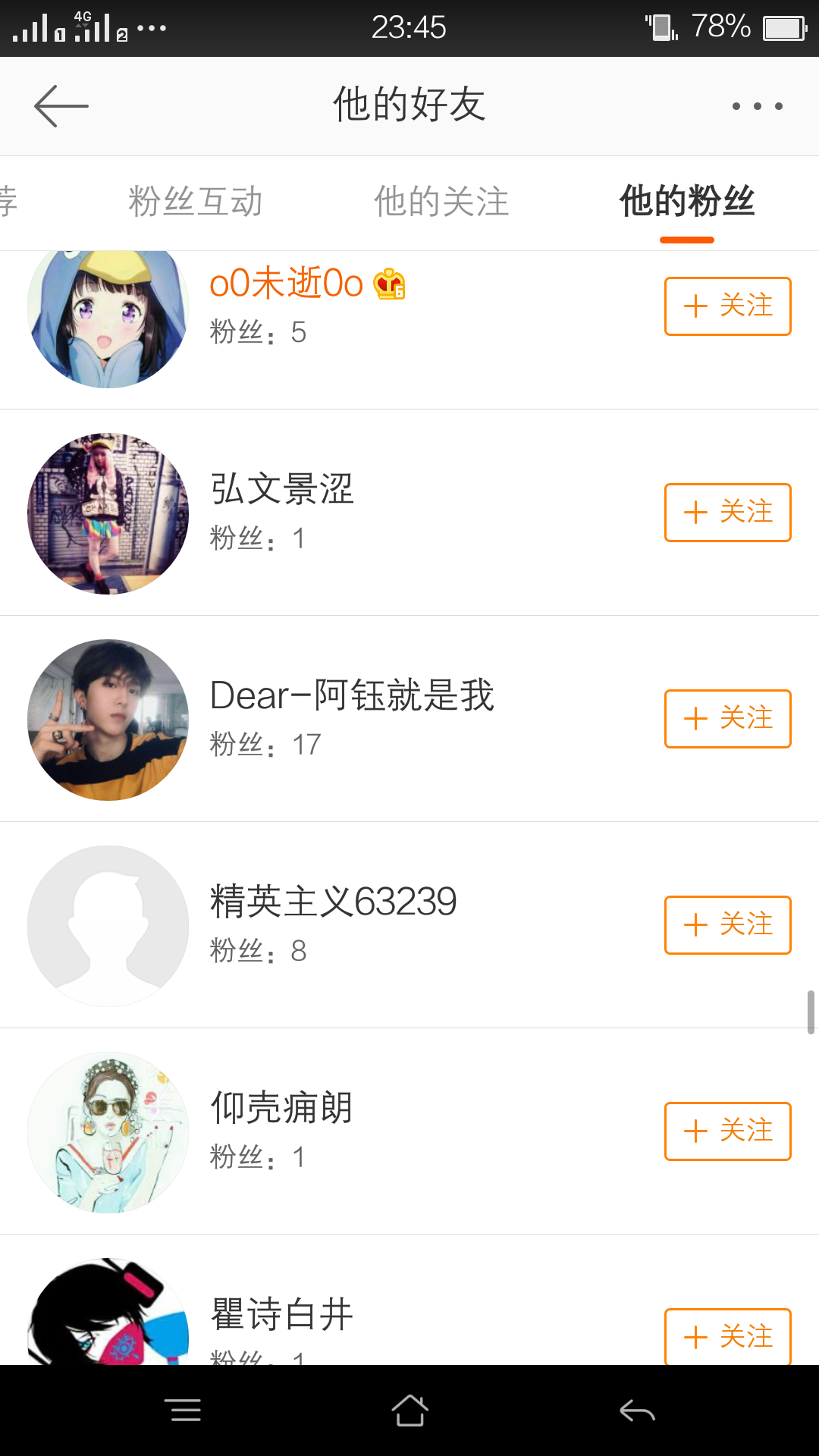The width and height of the screenshot is (819, 1456).
Task: Open 精英主义63239's profile
Action: coord(334,902)
